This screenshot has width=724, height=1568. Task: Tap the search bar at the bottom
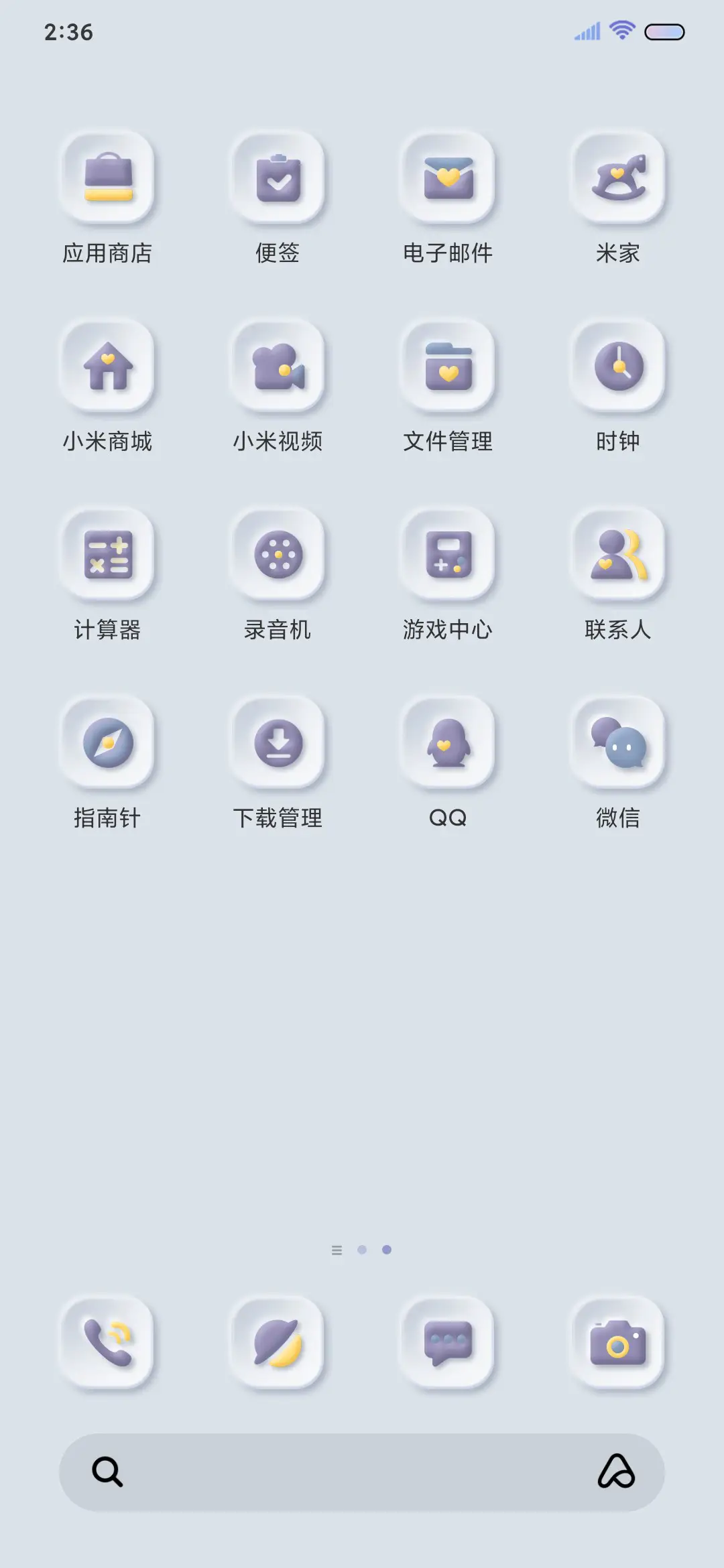click(x=362, y=1472)
